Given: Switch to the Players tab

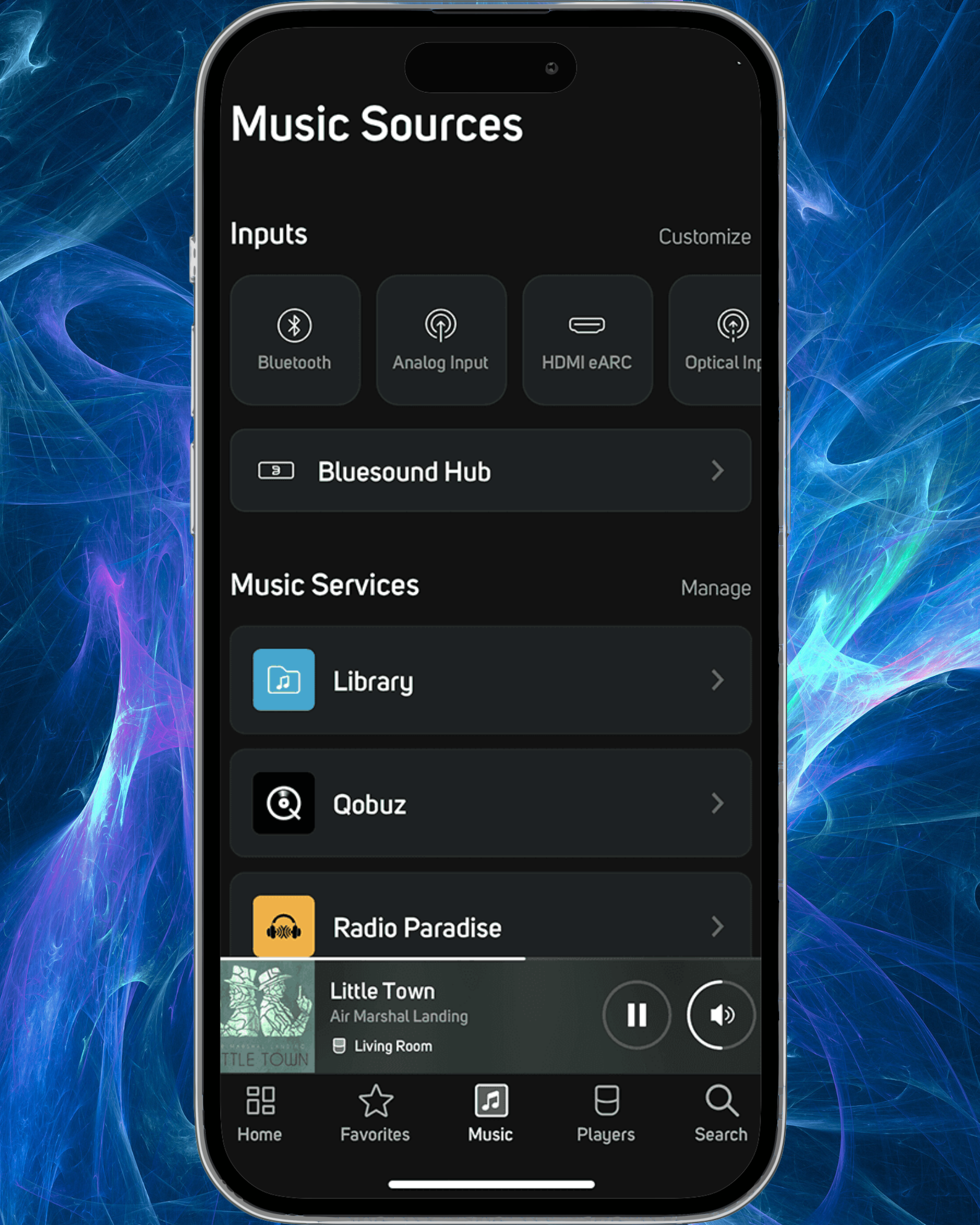Looking at the screenshot, I should 606,1113.
